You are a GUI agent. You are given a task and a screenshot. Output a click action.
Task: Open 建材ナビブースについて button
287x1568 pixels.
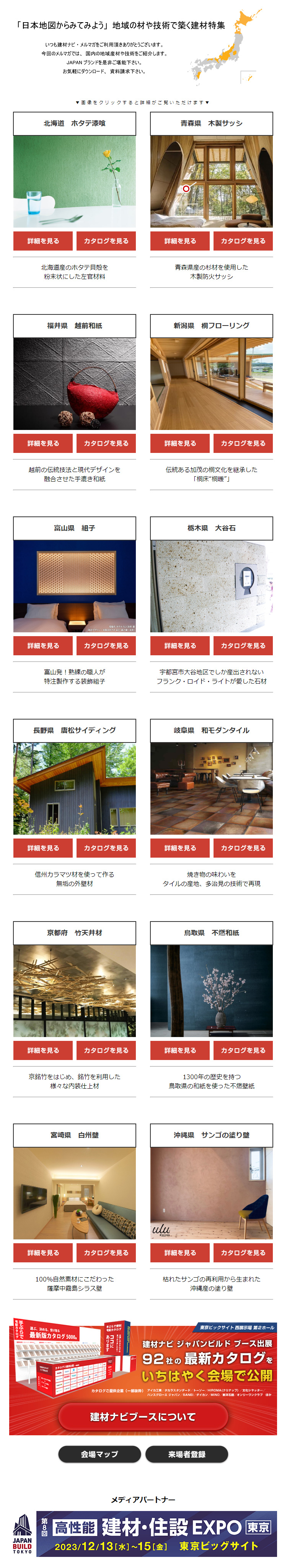tap(143, 1417)
